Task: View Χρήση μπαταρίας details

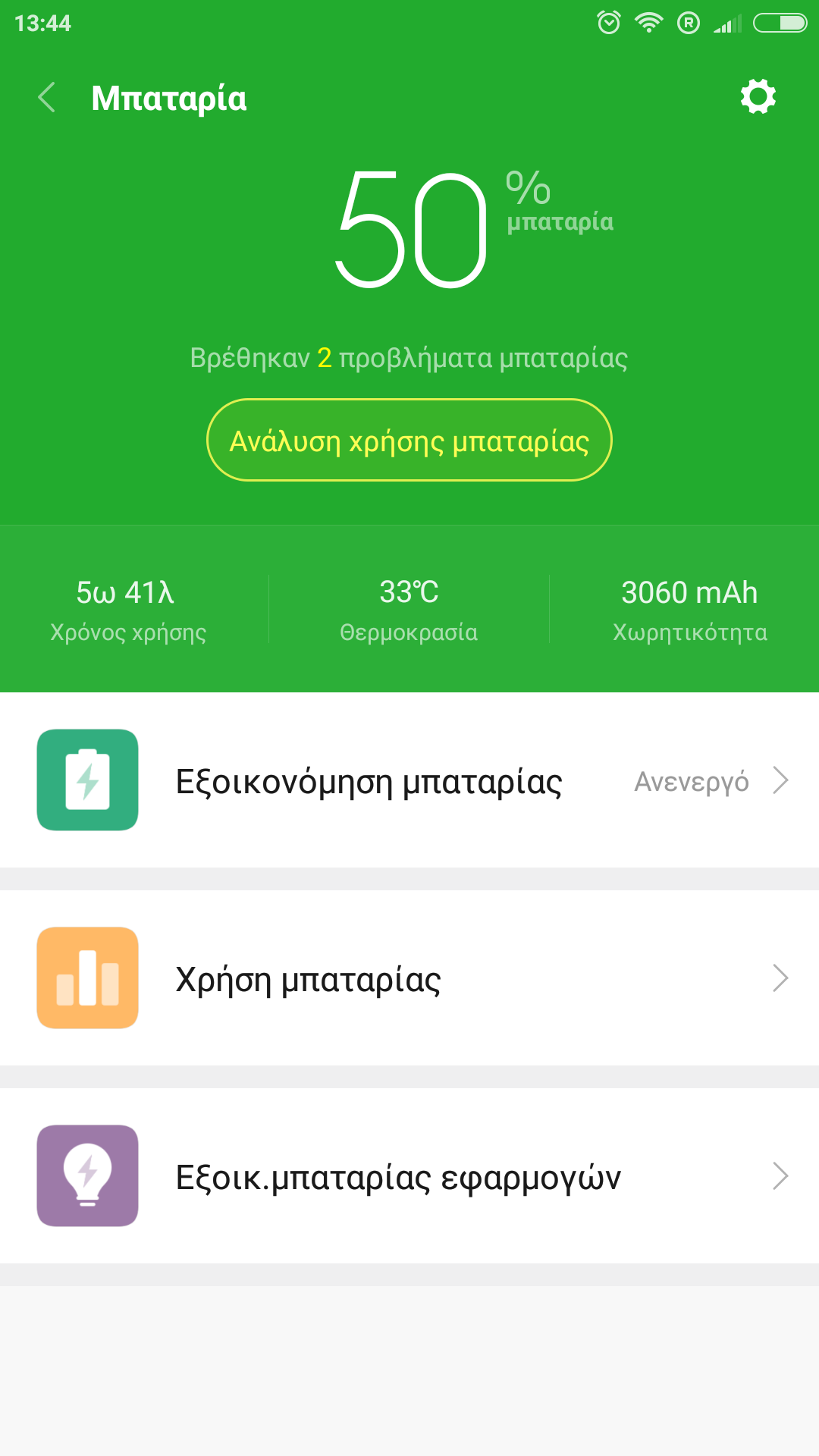Action: pyautogui.click(x=409, y=978)
